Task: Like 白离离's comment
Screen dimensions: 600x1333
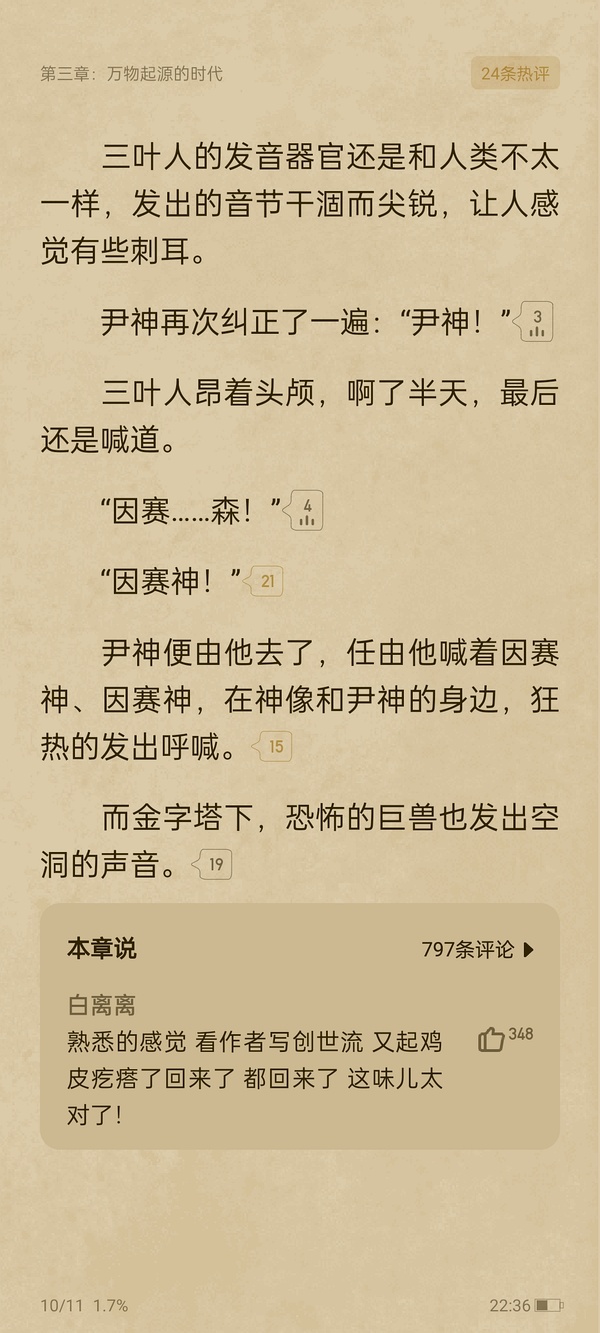Action: pyautogui.click(x=492, y=1040)
